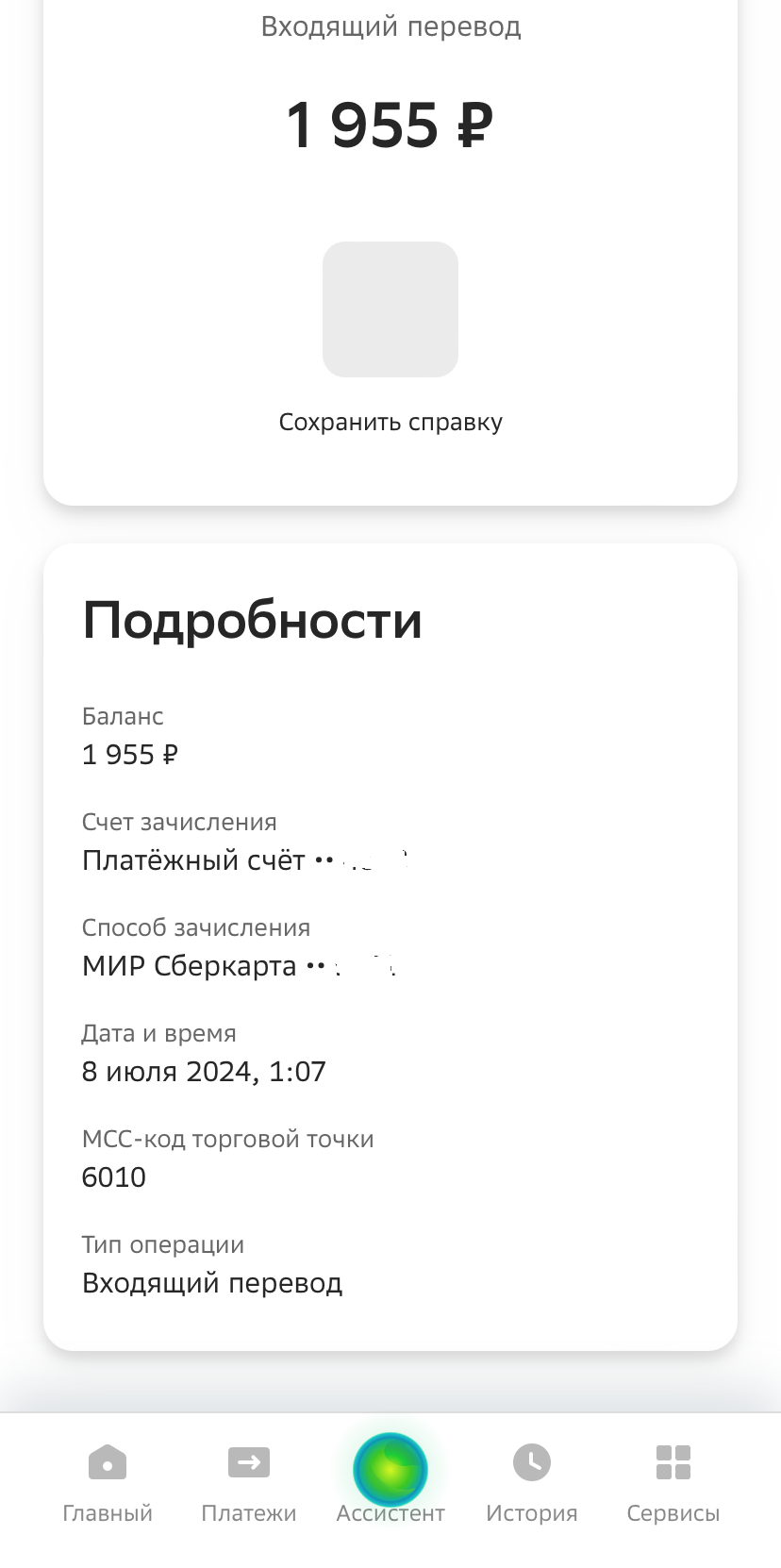The image size is (781, 1568).
Task: Switch to the Главный tab
Action: click(108, 1482)
